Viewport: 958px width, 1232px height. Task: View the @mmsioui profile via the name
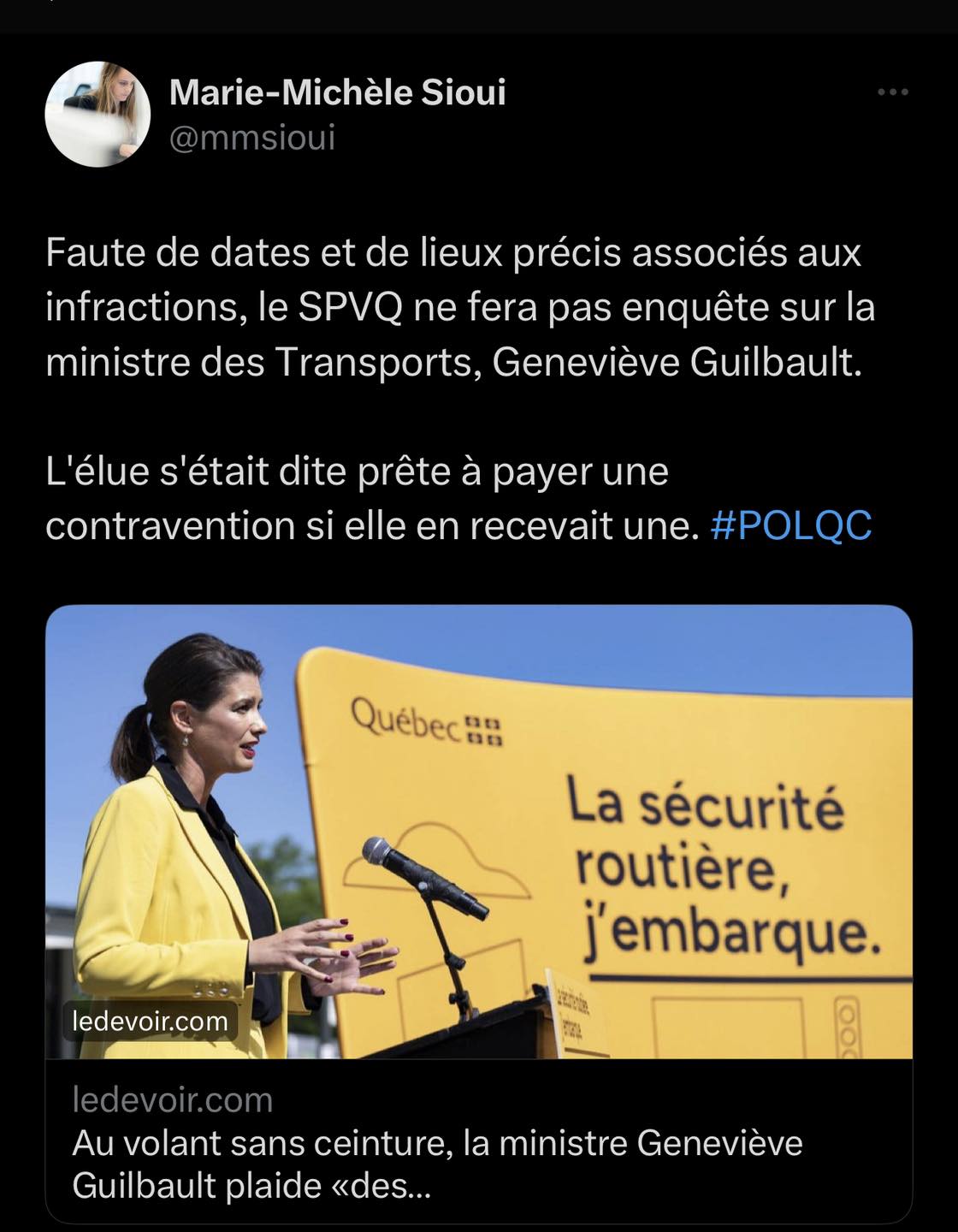337,92
